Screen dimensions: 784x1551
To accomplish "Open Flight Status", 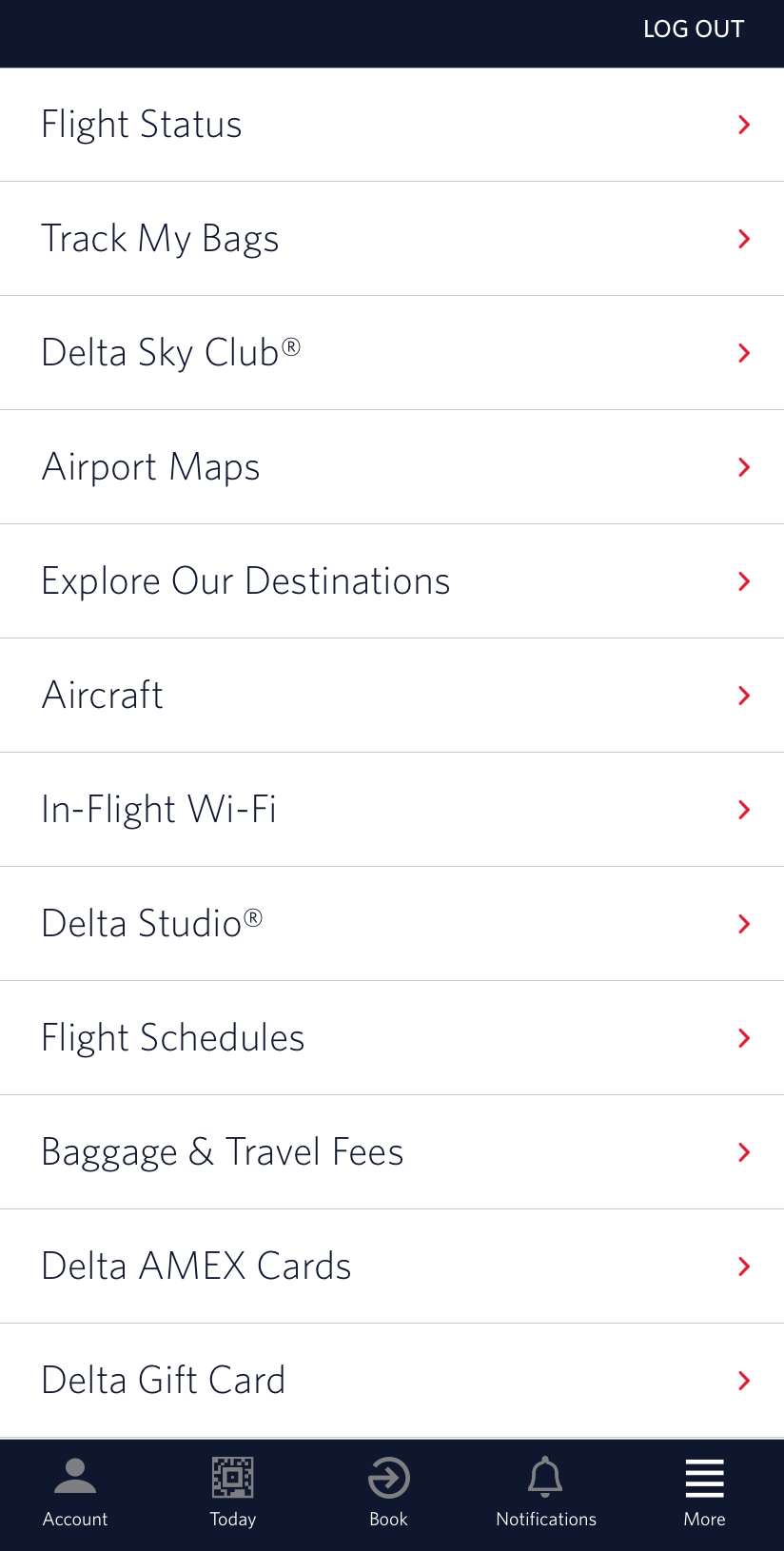I will [392, 125].
